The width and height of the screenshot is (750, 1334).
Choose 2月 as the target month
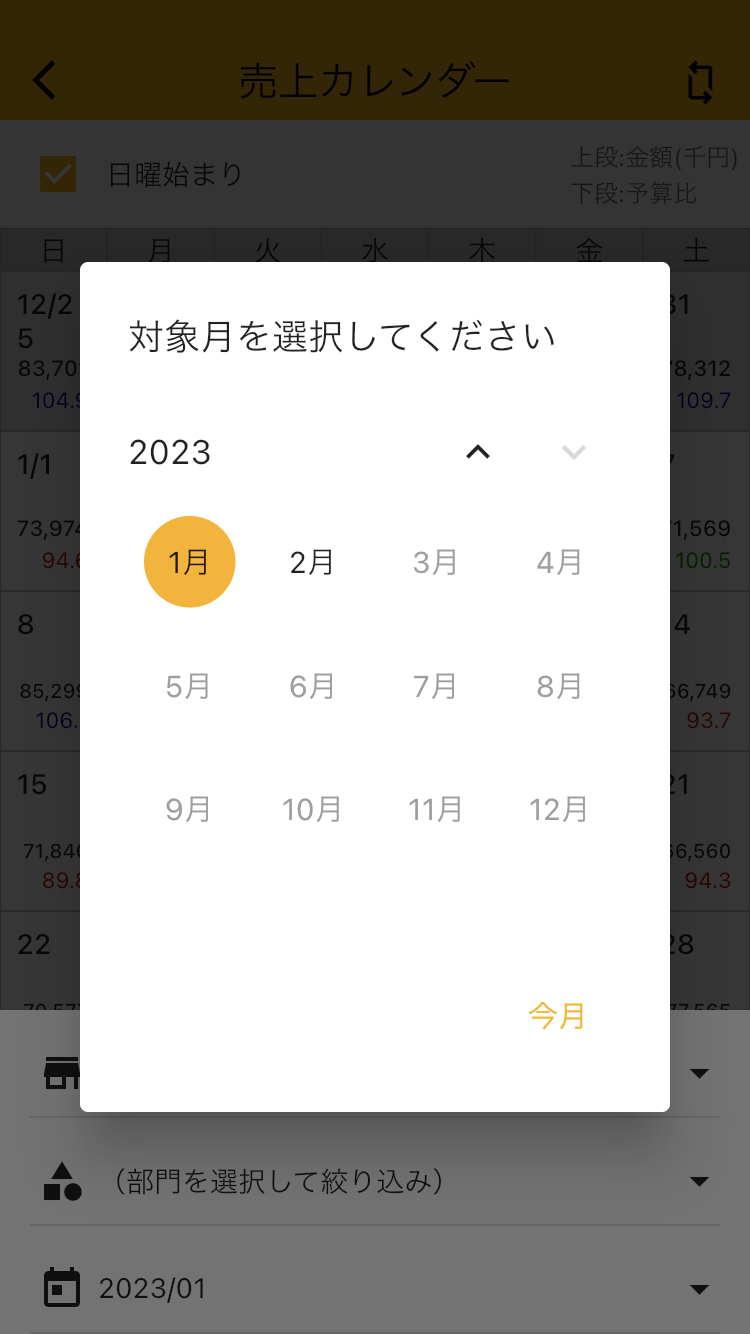tap(312, 562)
